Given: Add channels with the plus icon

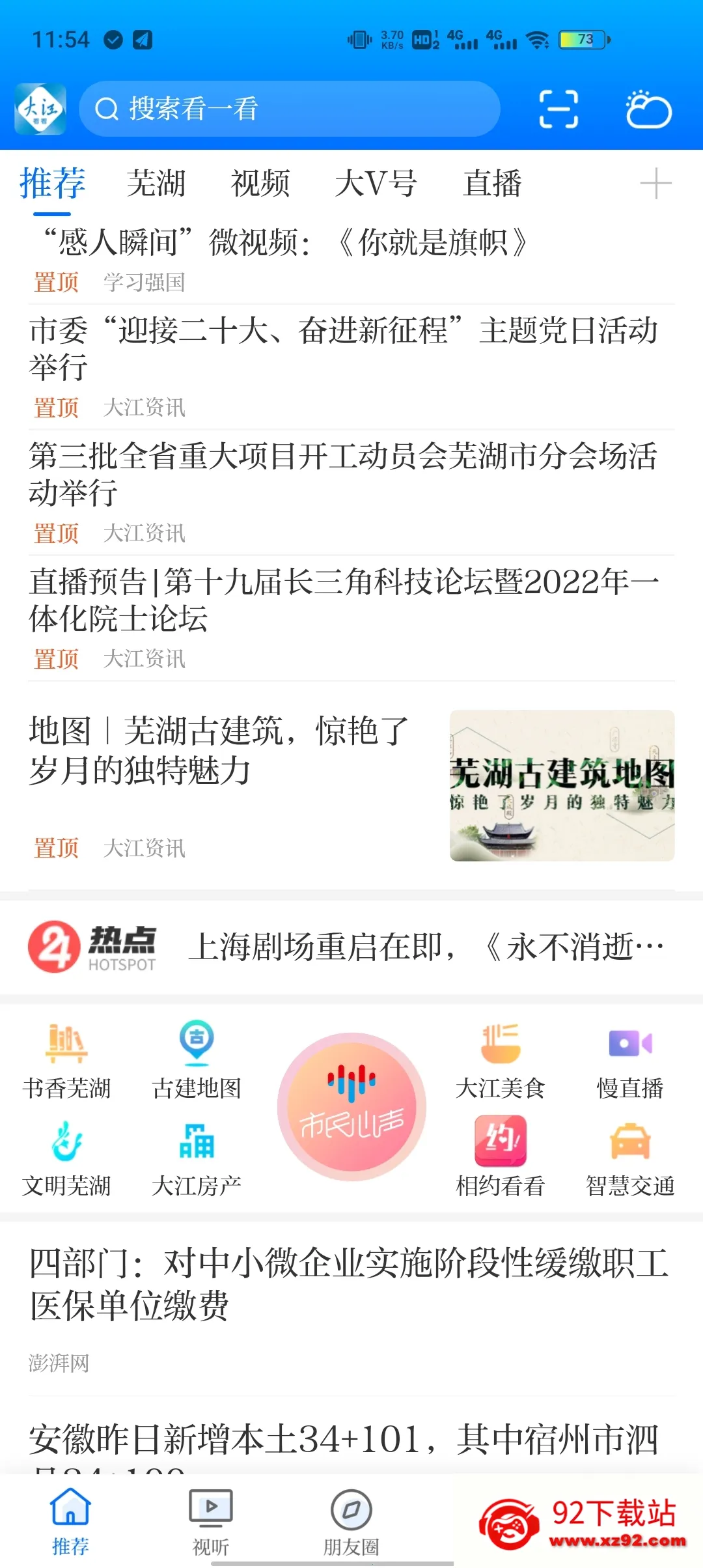Looking at the screenshot, I should pos(655,184).
